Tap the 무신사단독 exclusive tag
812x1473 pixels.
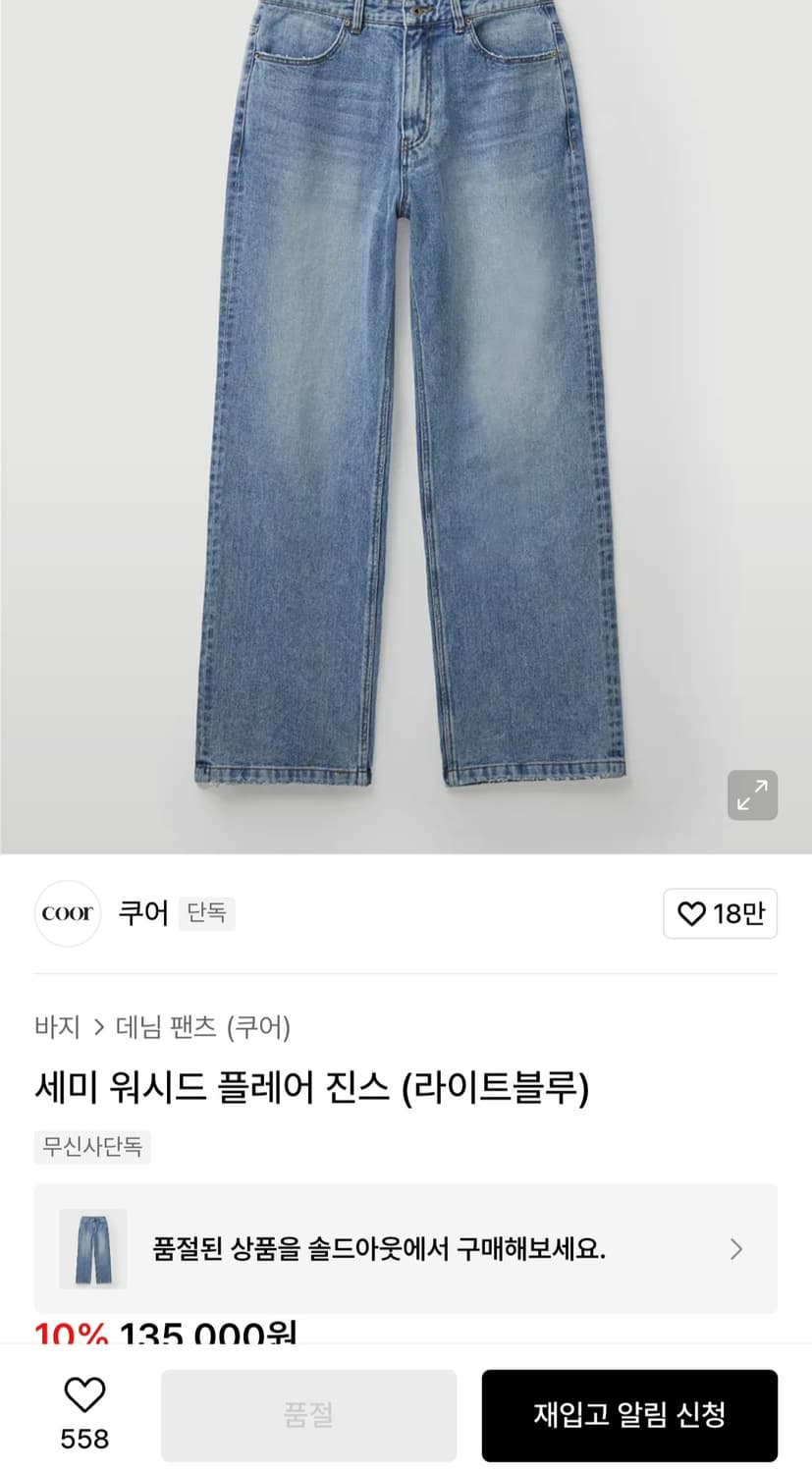click(x=92, y=1147)
